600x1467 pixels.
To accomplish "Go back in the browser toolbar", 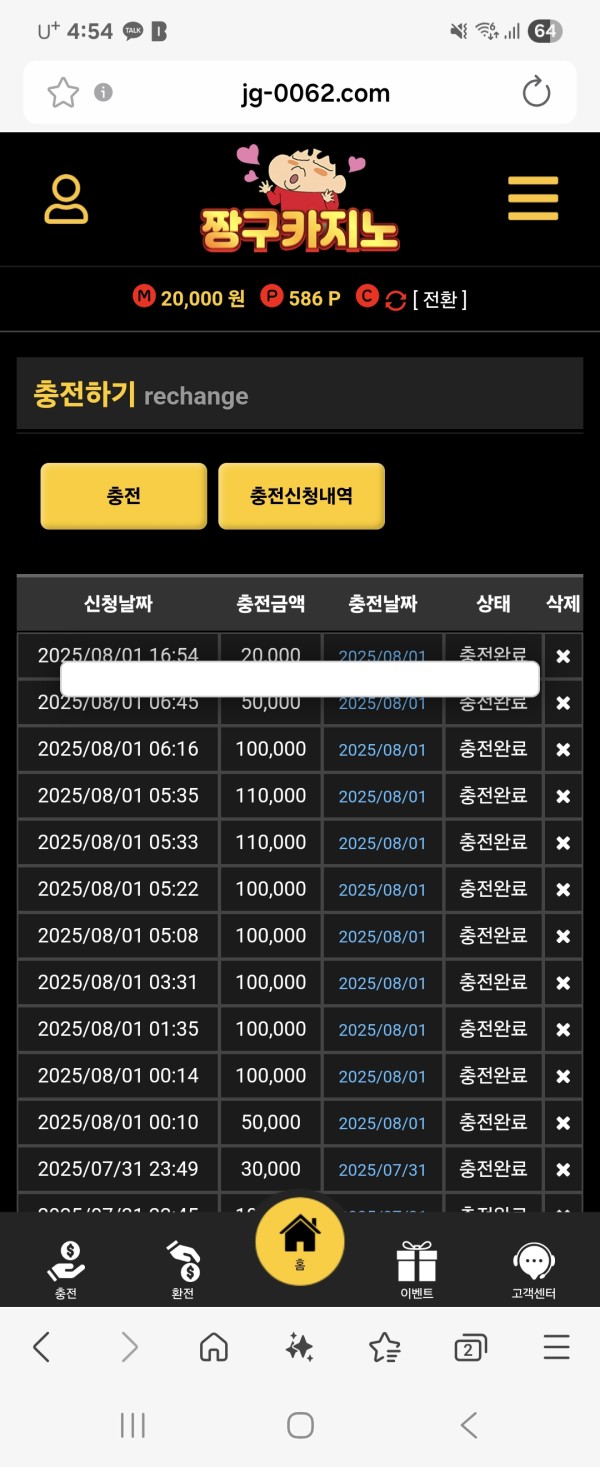I will [42, 1348].
